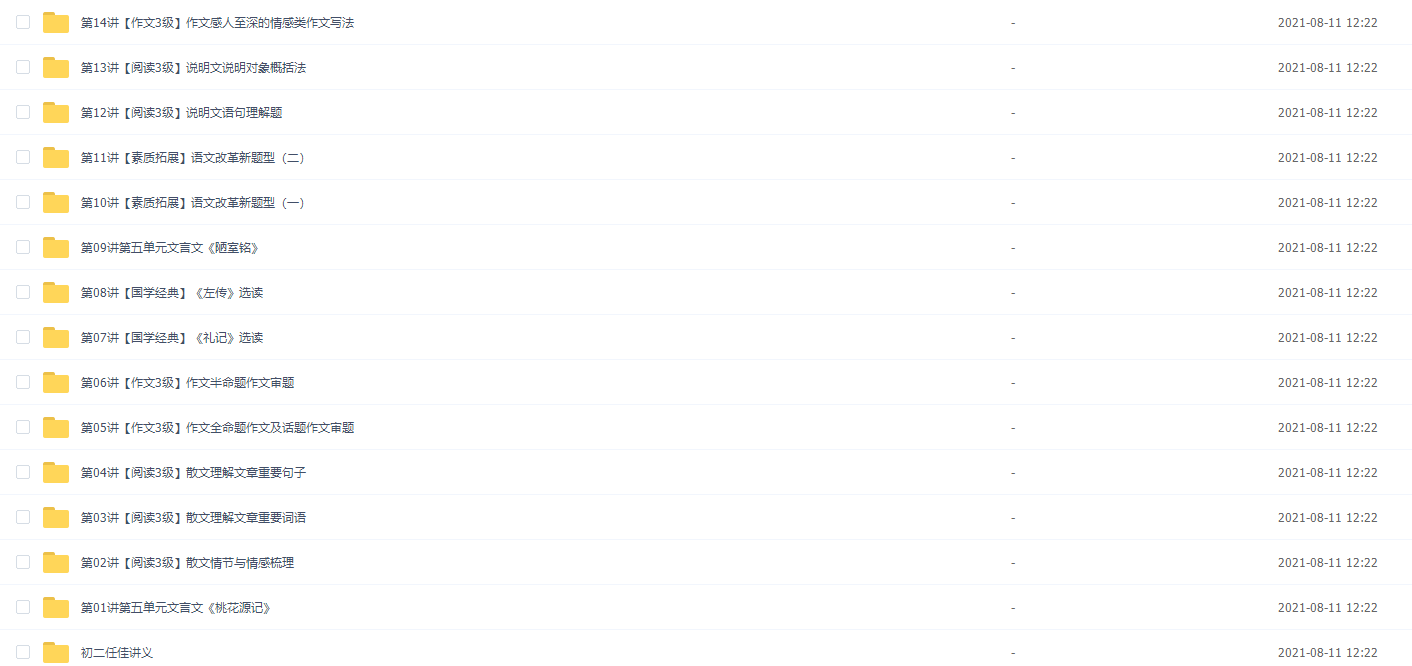
Task: Open the 初二任佳讲义 folder
Action: coord(116,653)
